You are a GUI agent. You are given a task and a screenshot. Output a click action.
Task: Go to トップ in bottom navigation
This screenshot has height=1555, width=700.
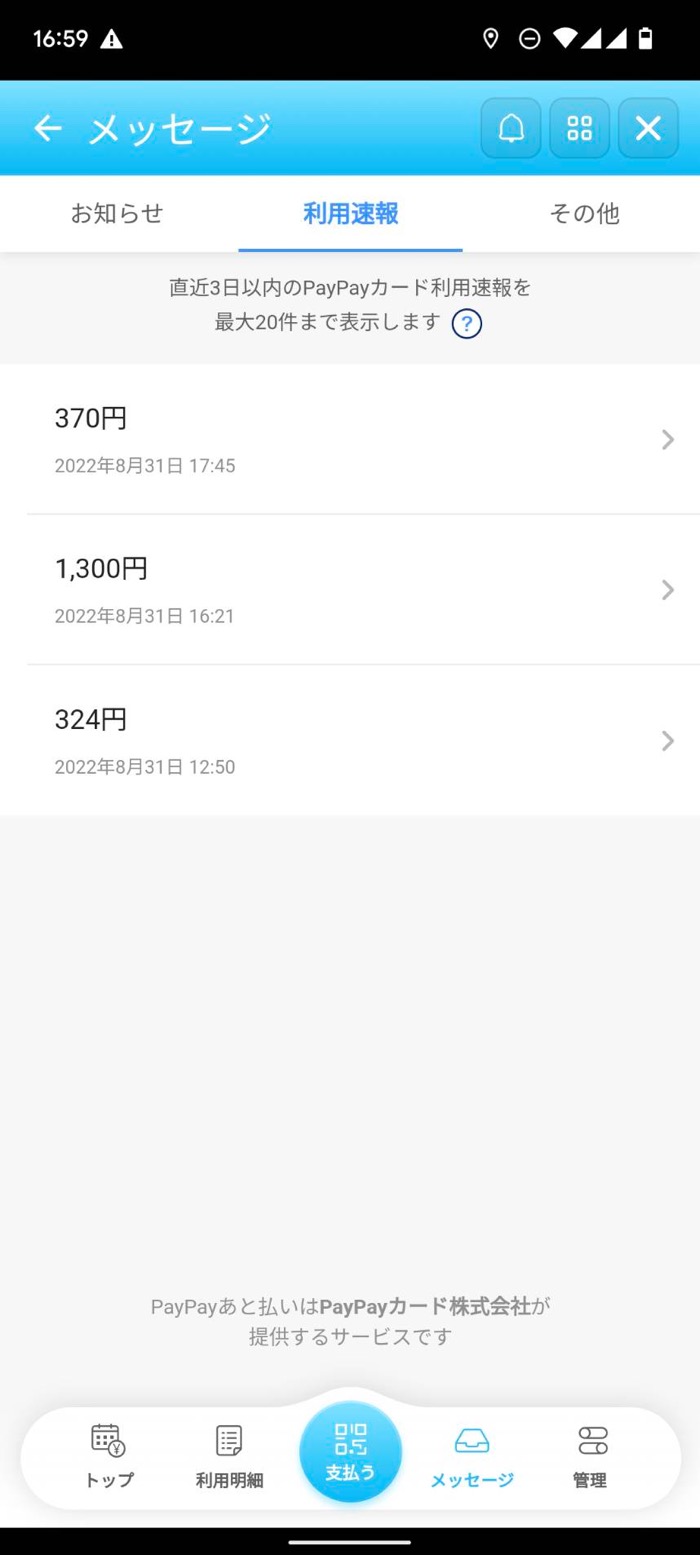point(108,1456)
